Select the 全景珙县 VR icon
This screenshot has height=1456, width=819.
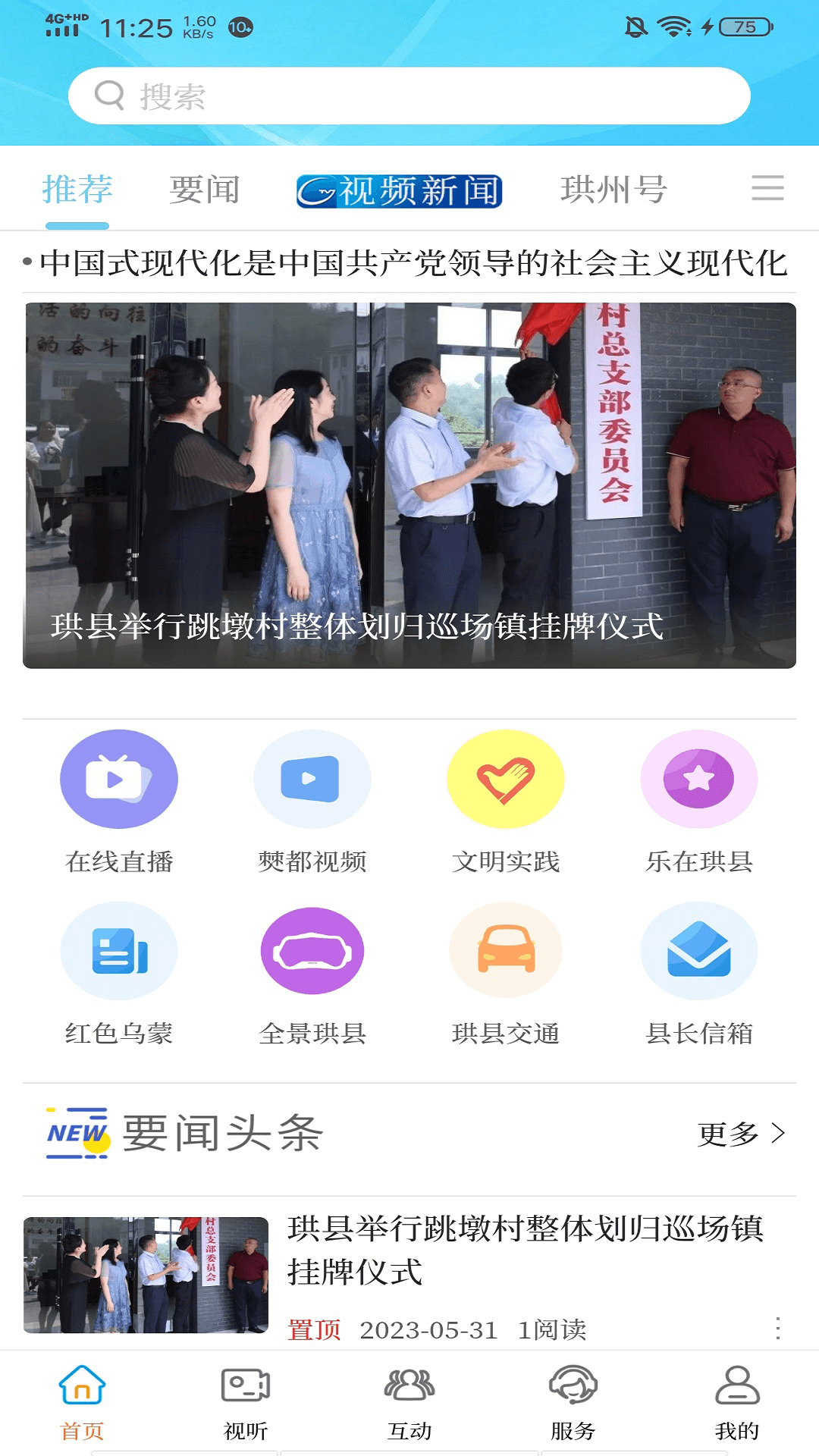pyautogui.click(x=312, y=952)
